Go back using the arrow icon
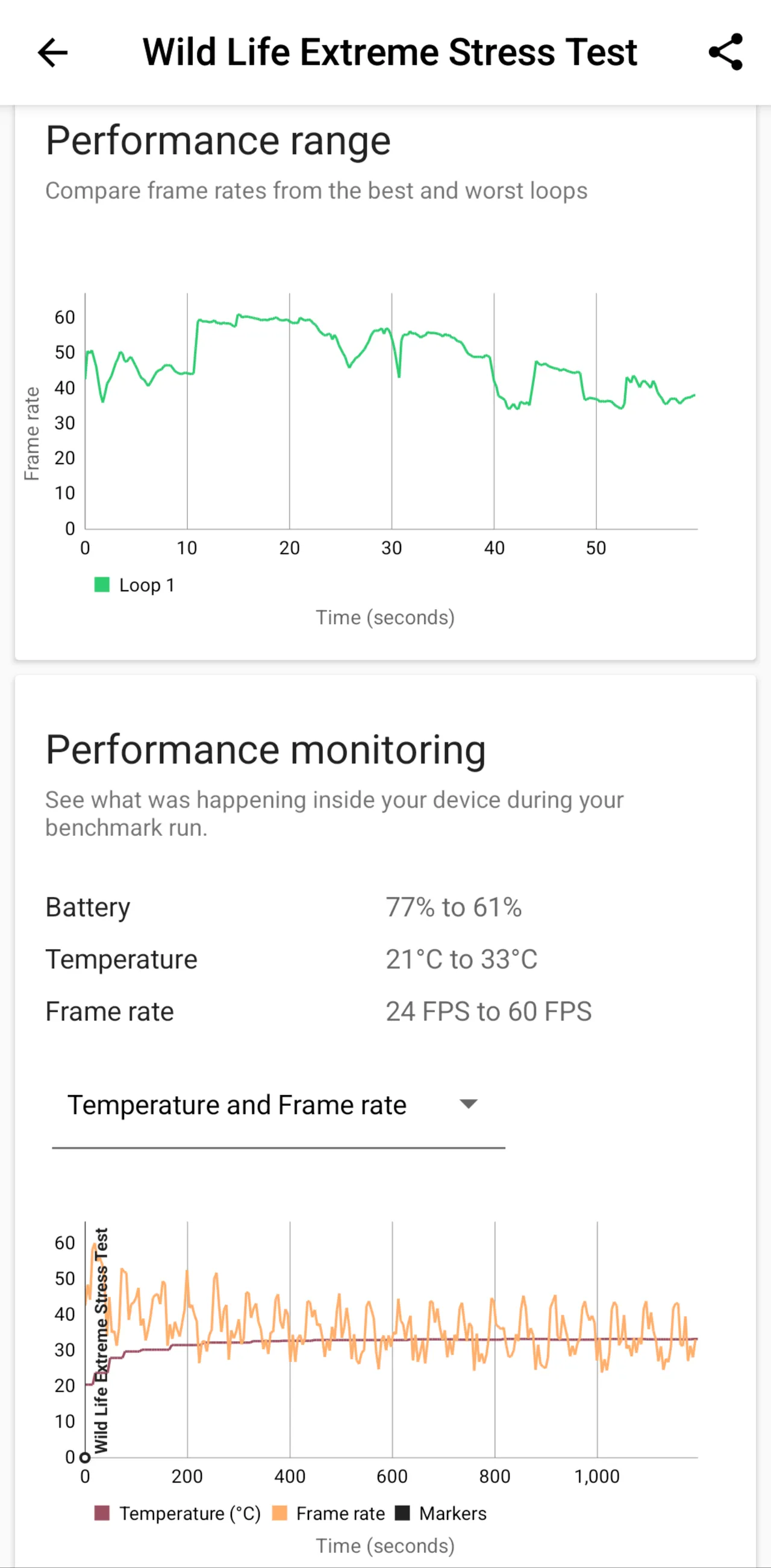Image resolution: width=771 pixels, height=1568 pixels. click(52, 52)
